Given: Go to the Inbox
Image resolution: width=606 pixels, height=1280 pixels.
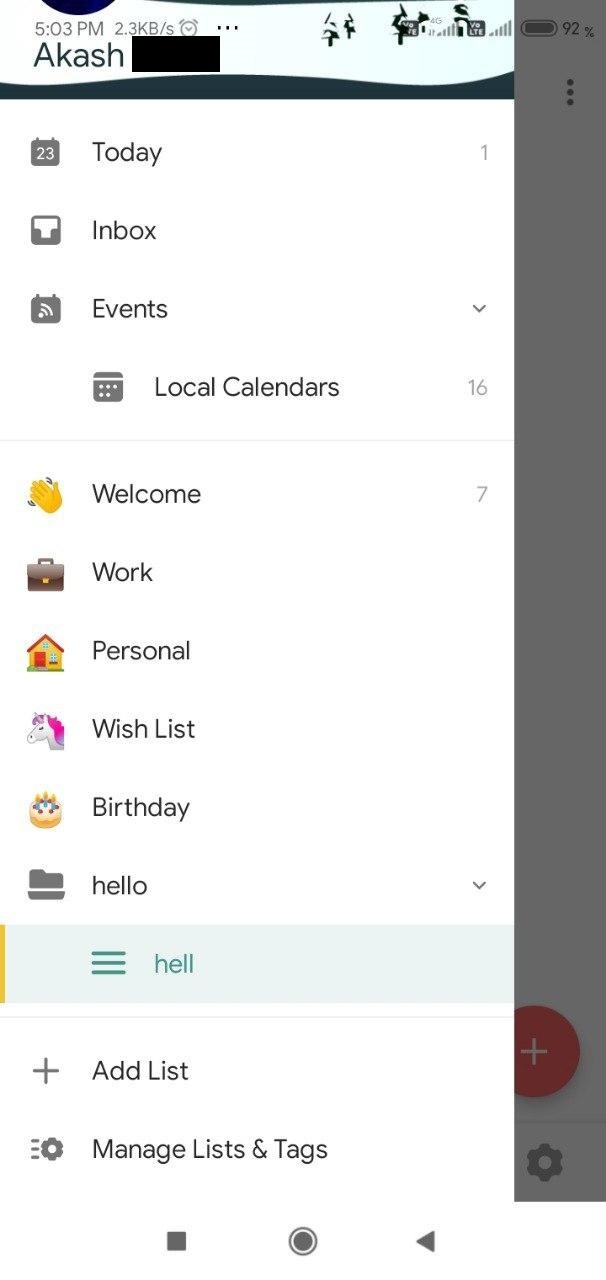Looking at the screenshot, I should point(124,230).
